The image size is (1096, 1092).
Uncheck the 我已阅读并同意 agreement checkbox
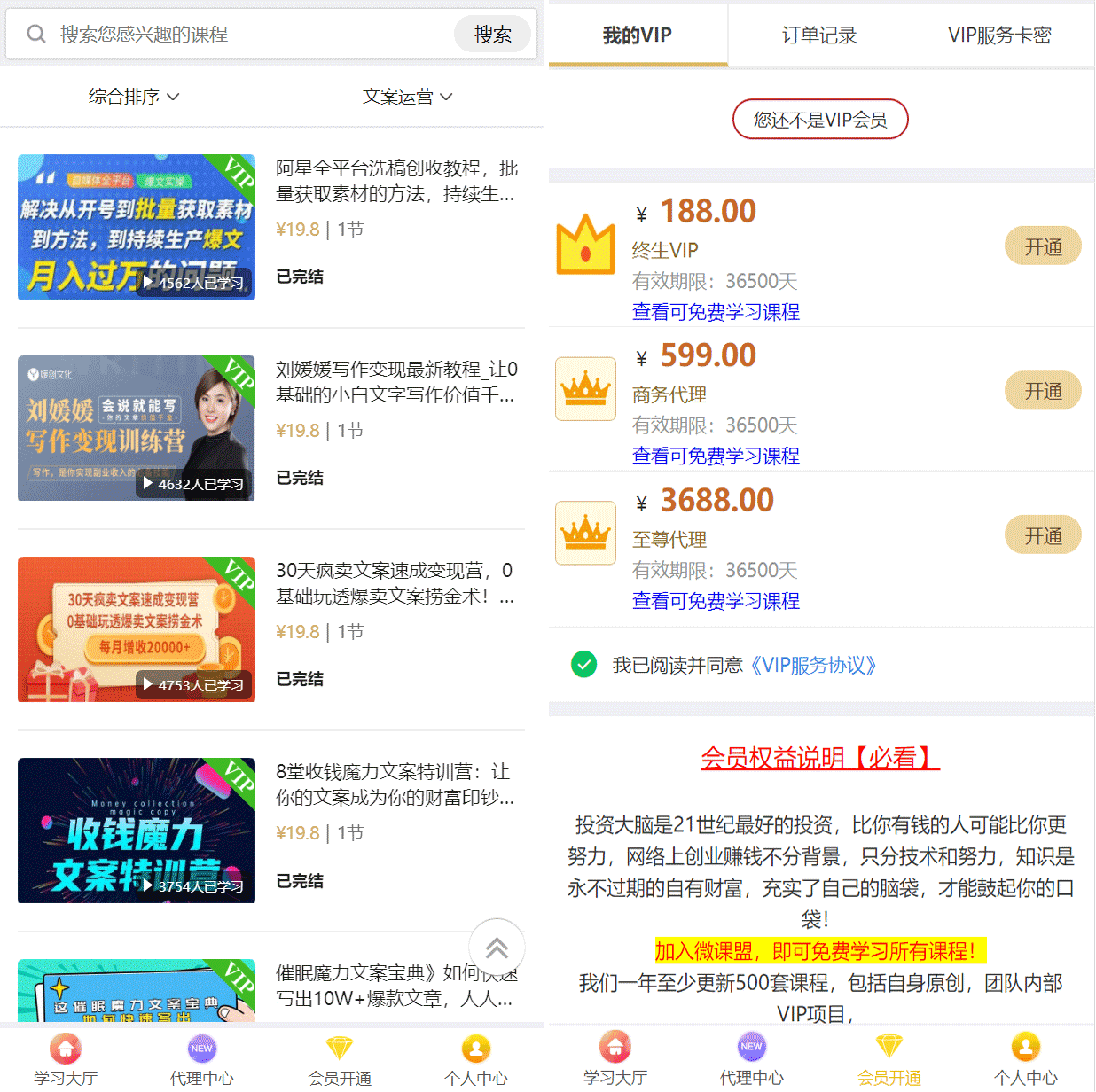pos(583,664)
